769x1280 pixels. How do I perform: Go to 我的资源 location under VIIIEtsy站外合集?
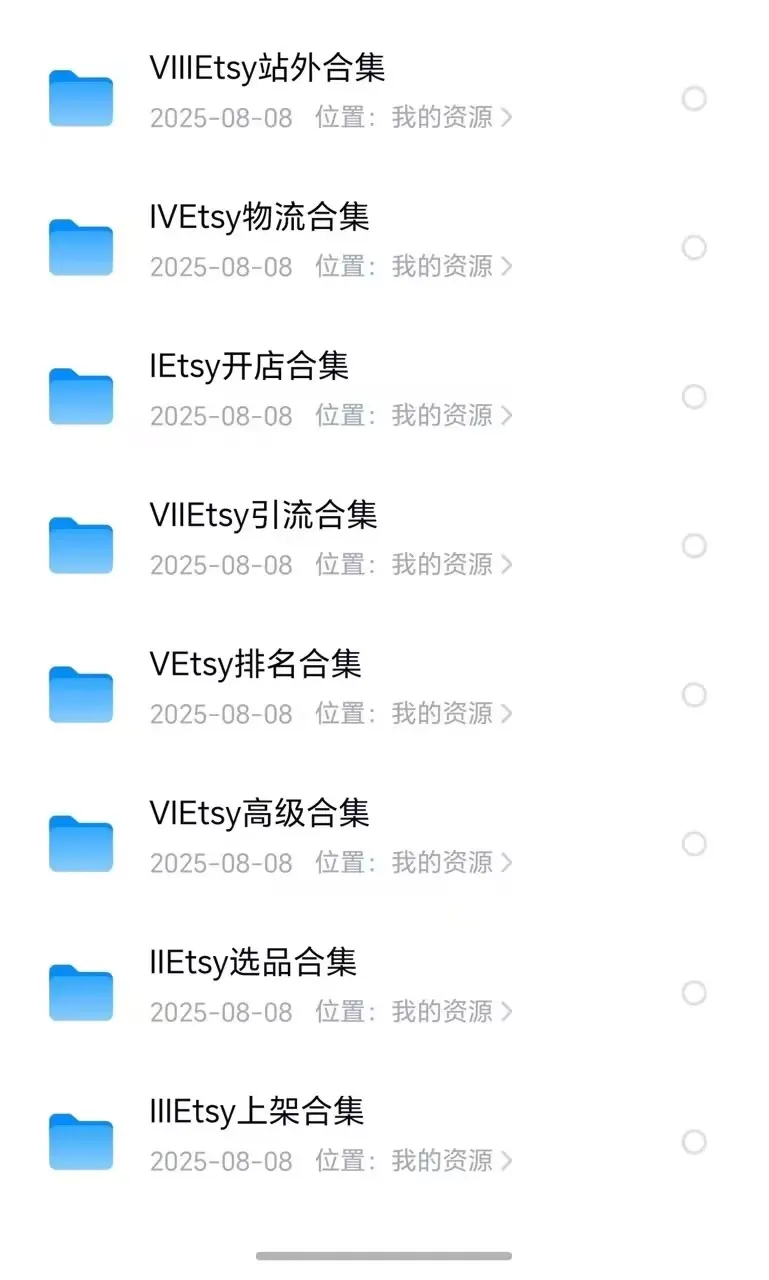(x=450, y=118)
